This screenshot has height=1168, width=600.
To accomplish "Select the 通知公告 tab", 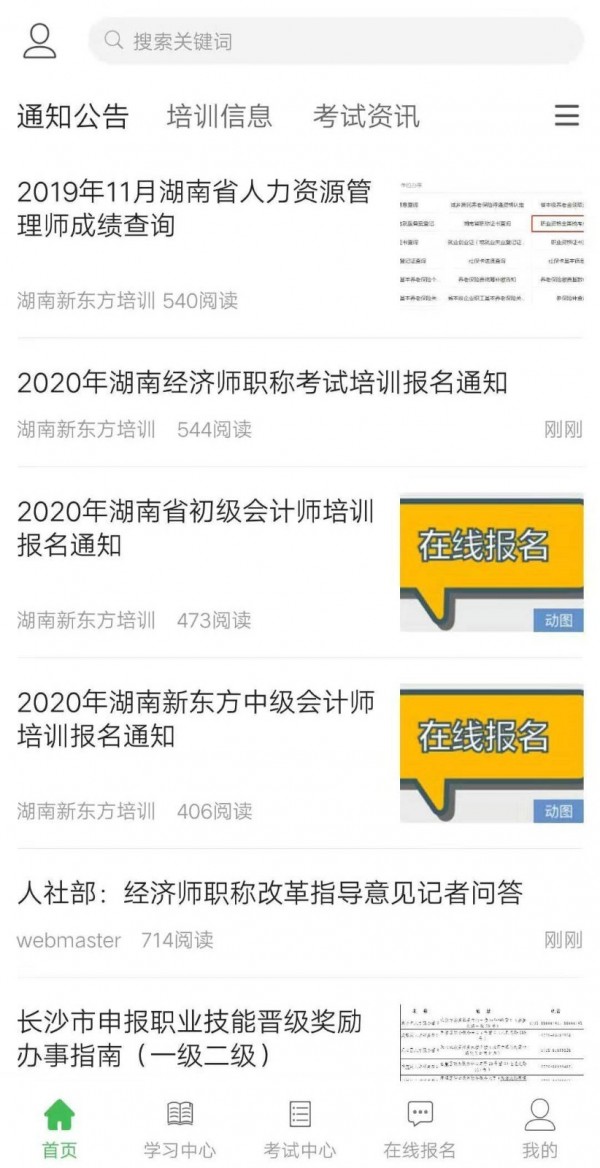I will (73, 116).
